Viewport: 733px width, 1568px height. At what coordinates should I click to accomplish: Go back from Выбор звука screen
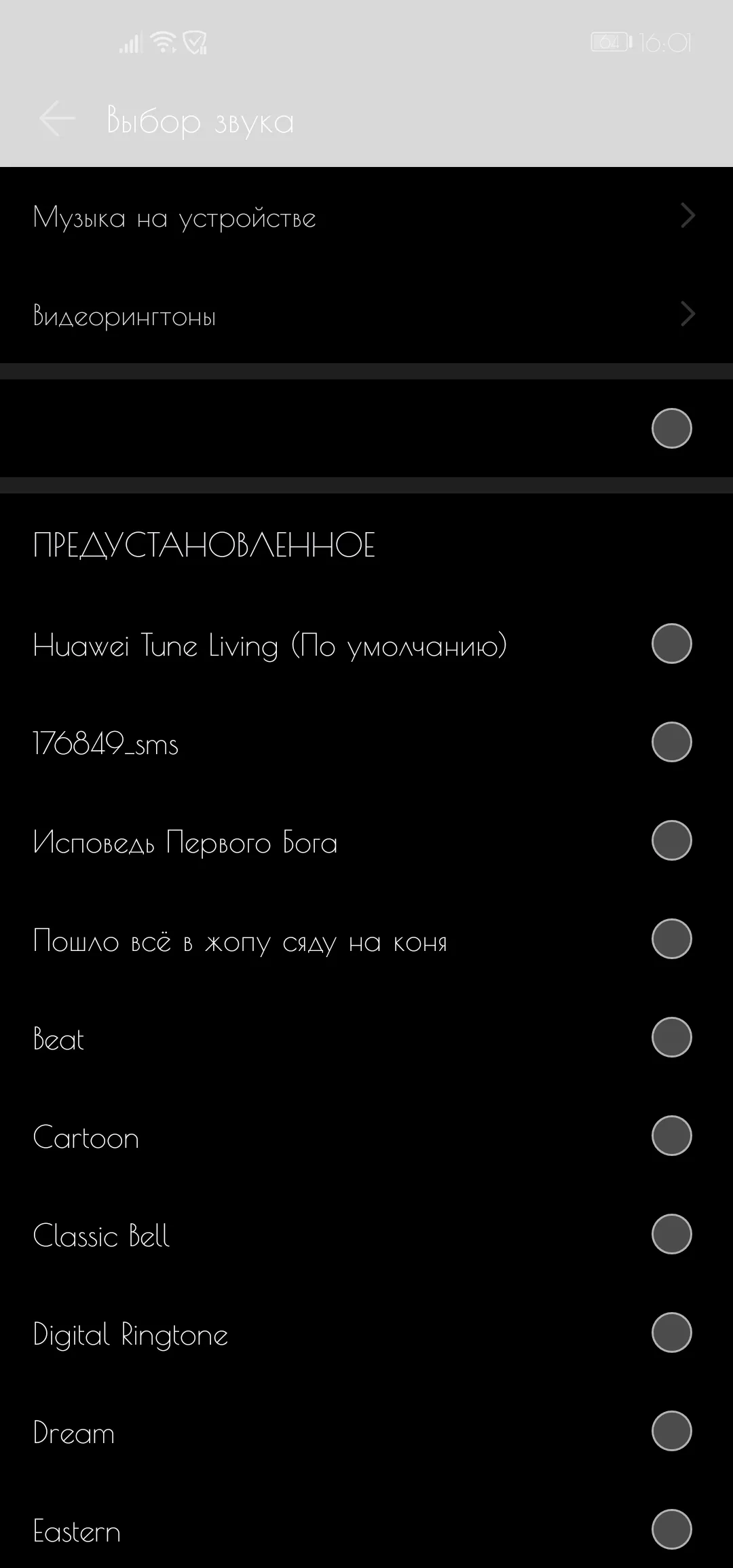point(57,119)
